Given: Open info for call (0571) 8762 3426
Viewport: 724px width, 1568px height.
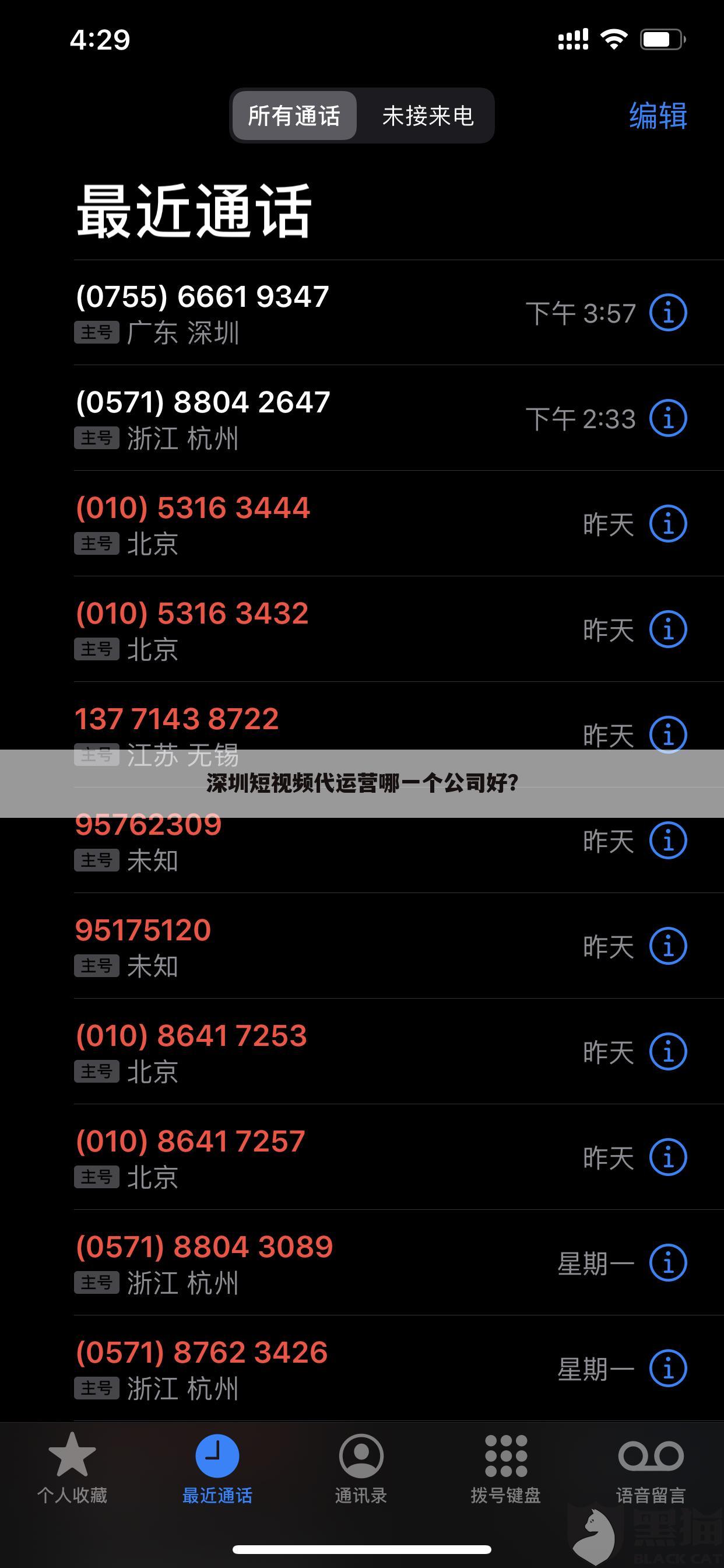Looking at the screenshot, I should (668, 1370).
